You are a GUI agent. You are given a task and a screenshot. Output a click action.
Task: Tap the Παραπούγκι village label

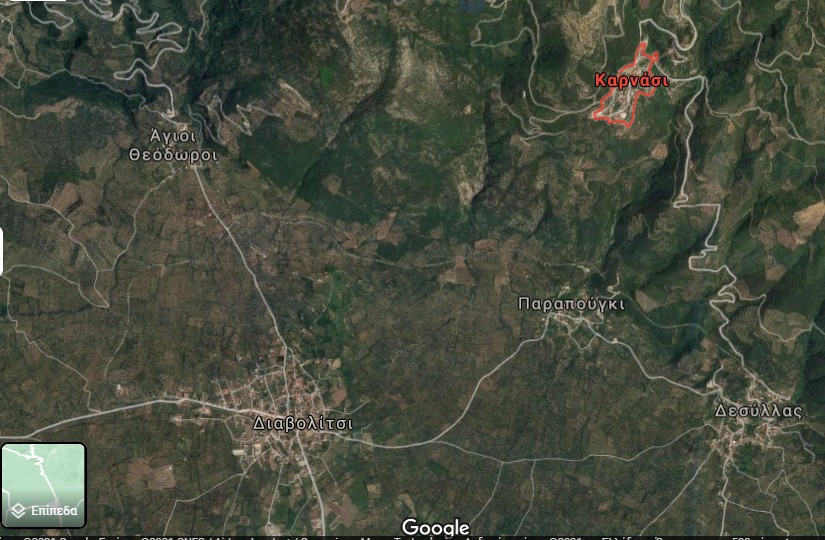click(x=571, y=303)
